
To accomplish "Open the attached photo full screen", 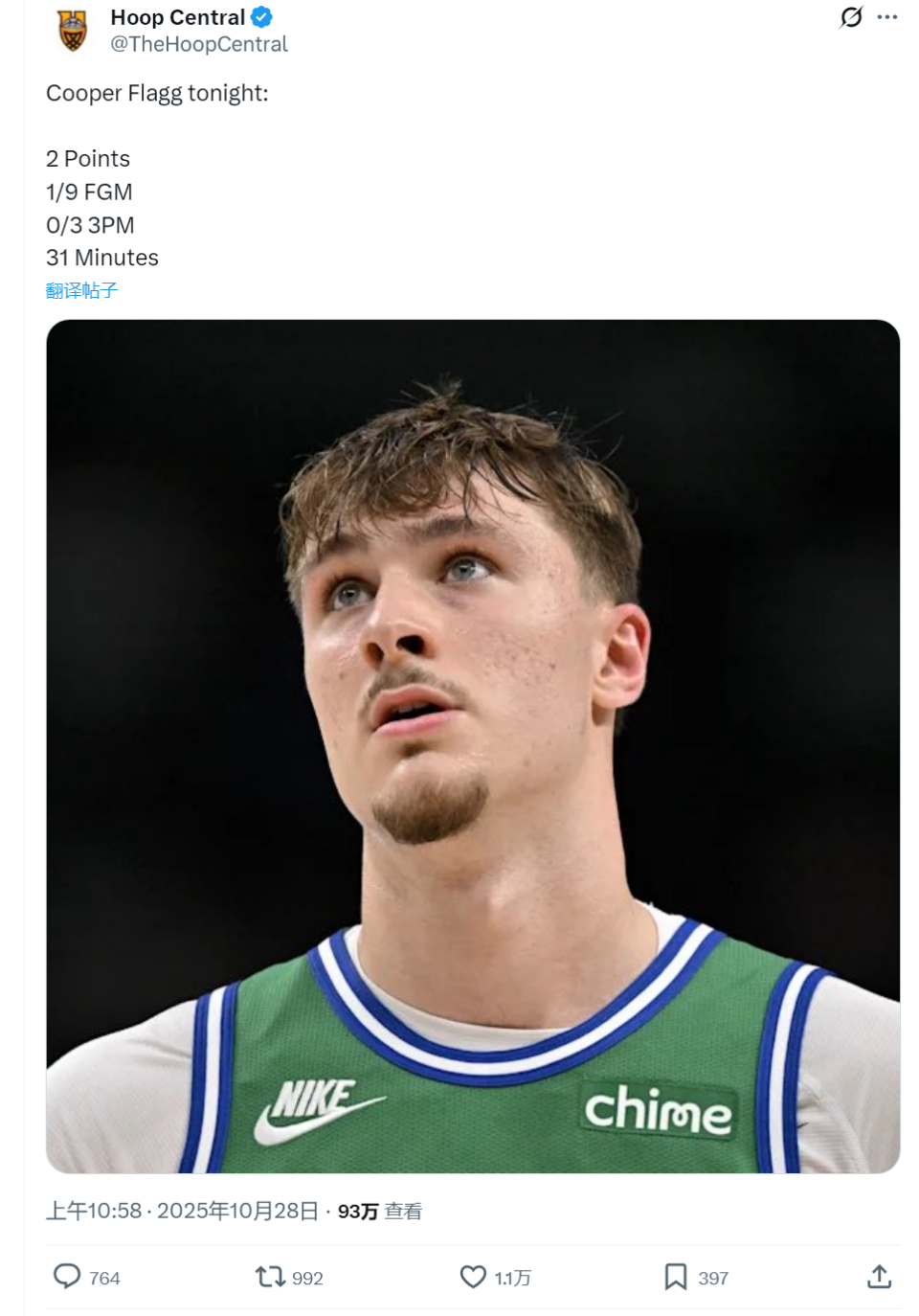I will click(473, 745).
